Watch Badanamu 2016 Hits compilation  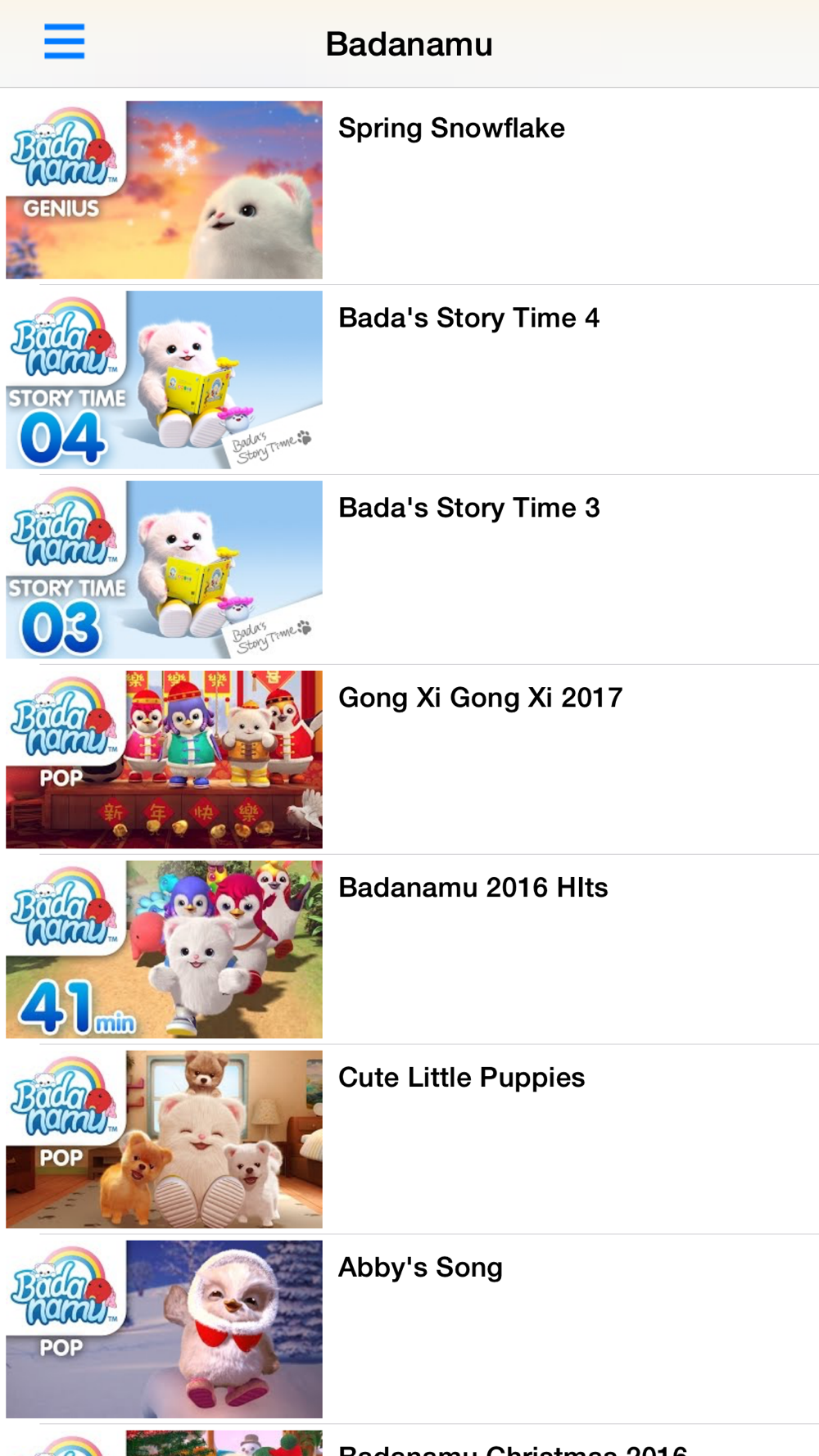click(x=409, y=949)
